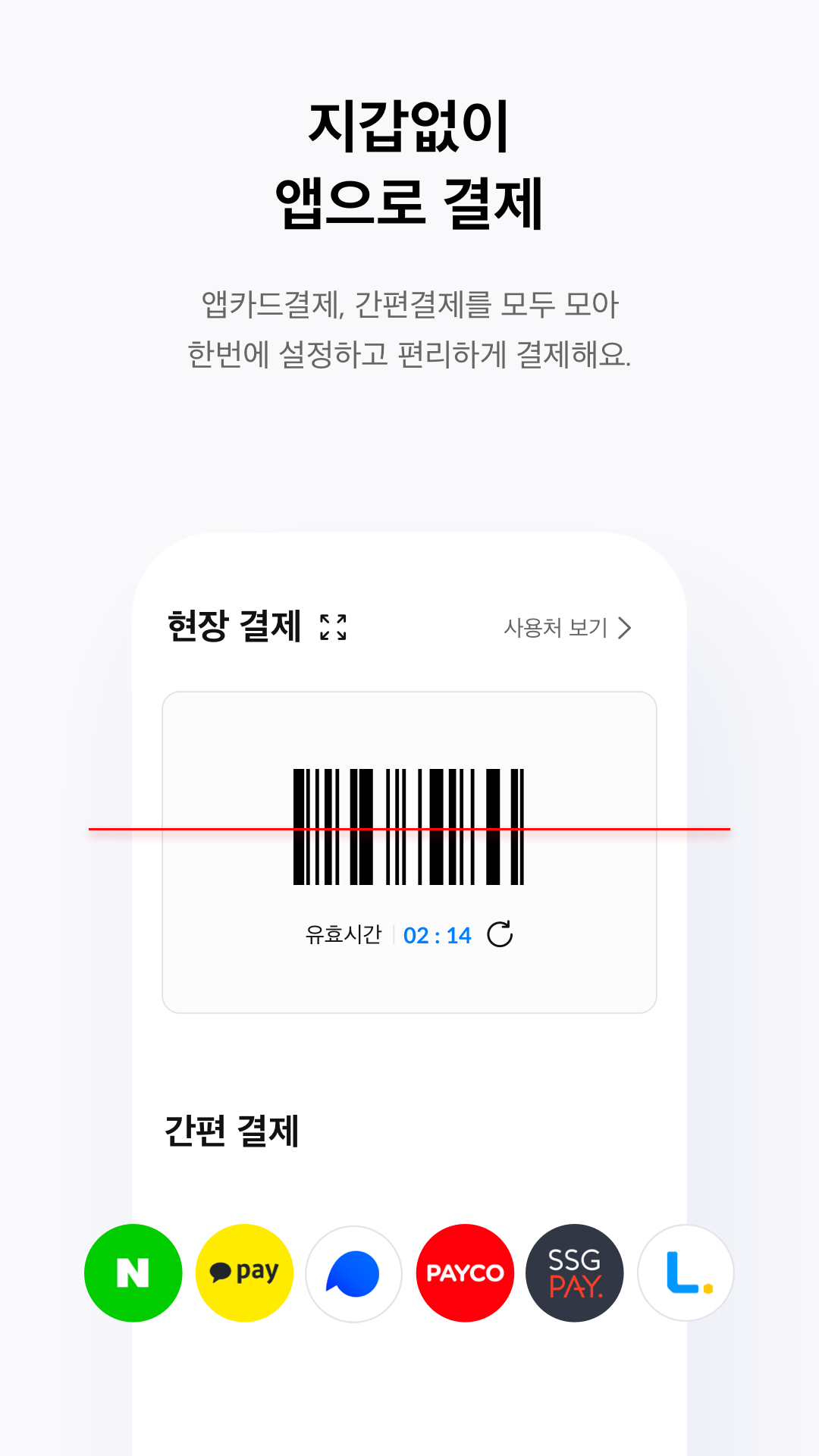The height and width of the screenshot is (1456, 819).
Task: Click the red scan line over the barcode
Action: pyautogui.click(x=409, y=830)
